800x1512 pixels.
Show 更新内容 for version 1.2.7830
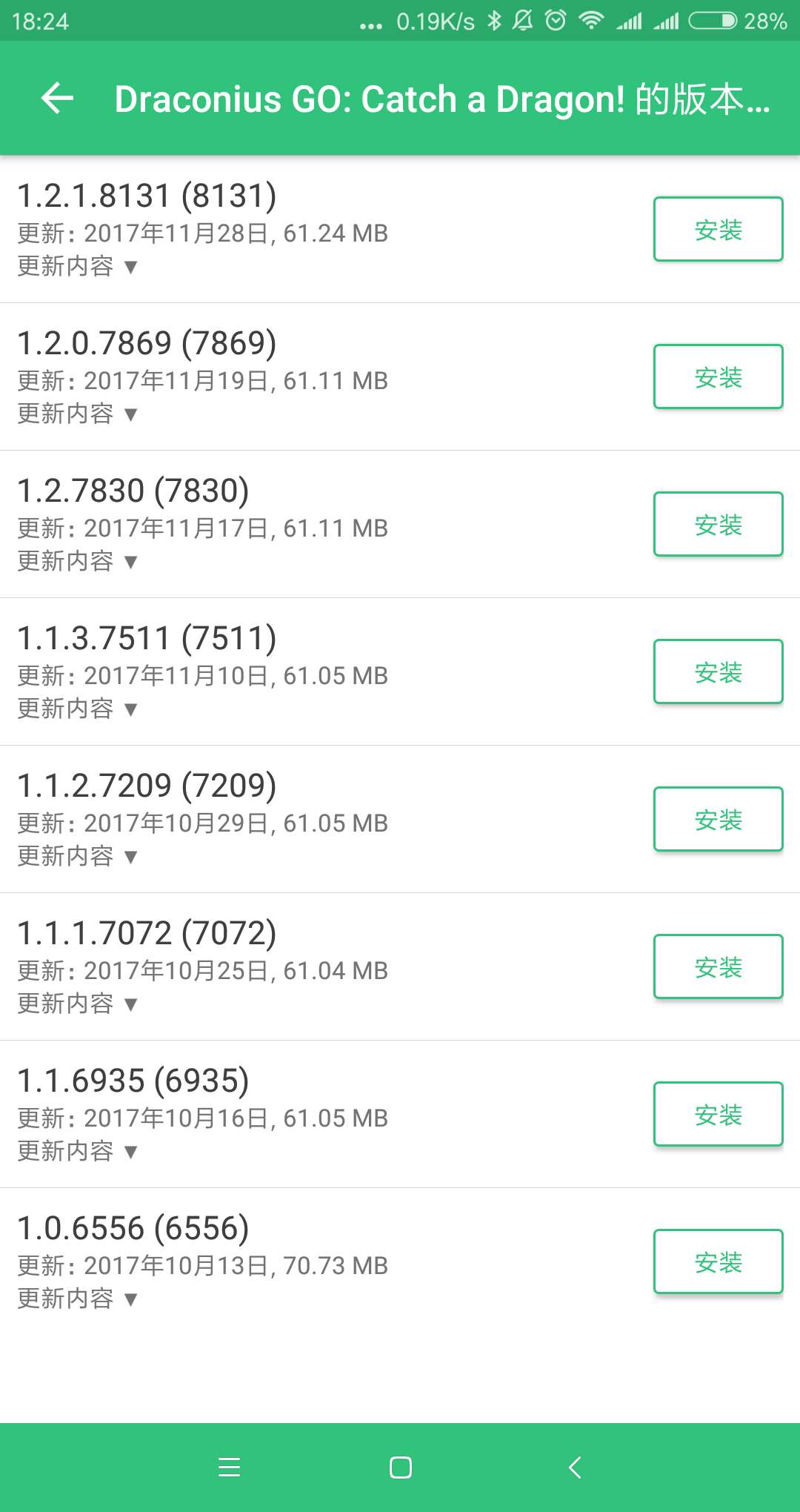pyautogui.click(x=78, y=561)
